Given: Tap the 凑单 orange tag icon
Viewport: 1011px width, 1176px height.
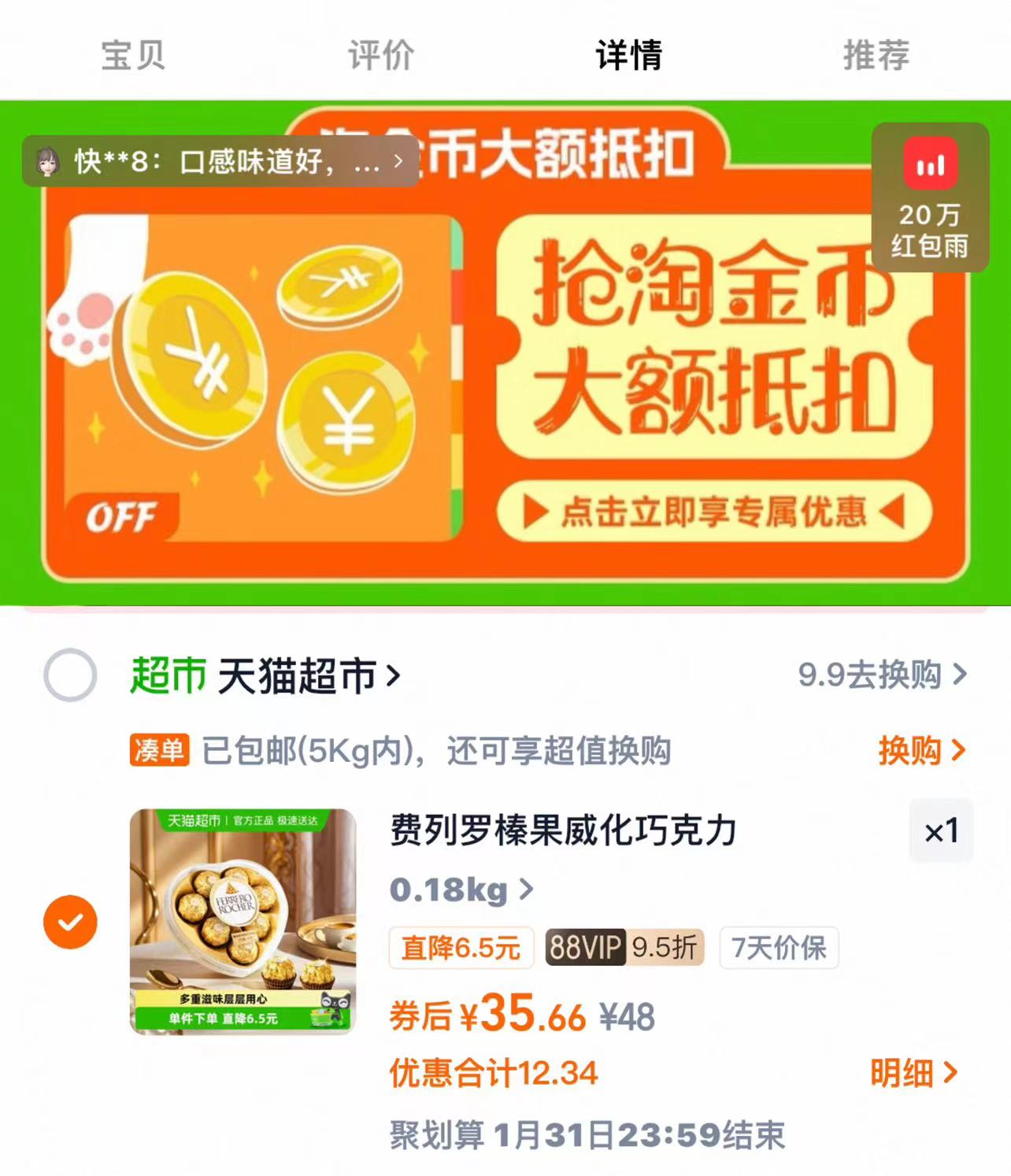Looking at the screenshot, I should [x=160, y=752].
